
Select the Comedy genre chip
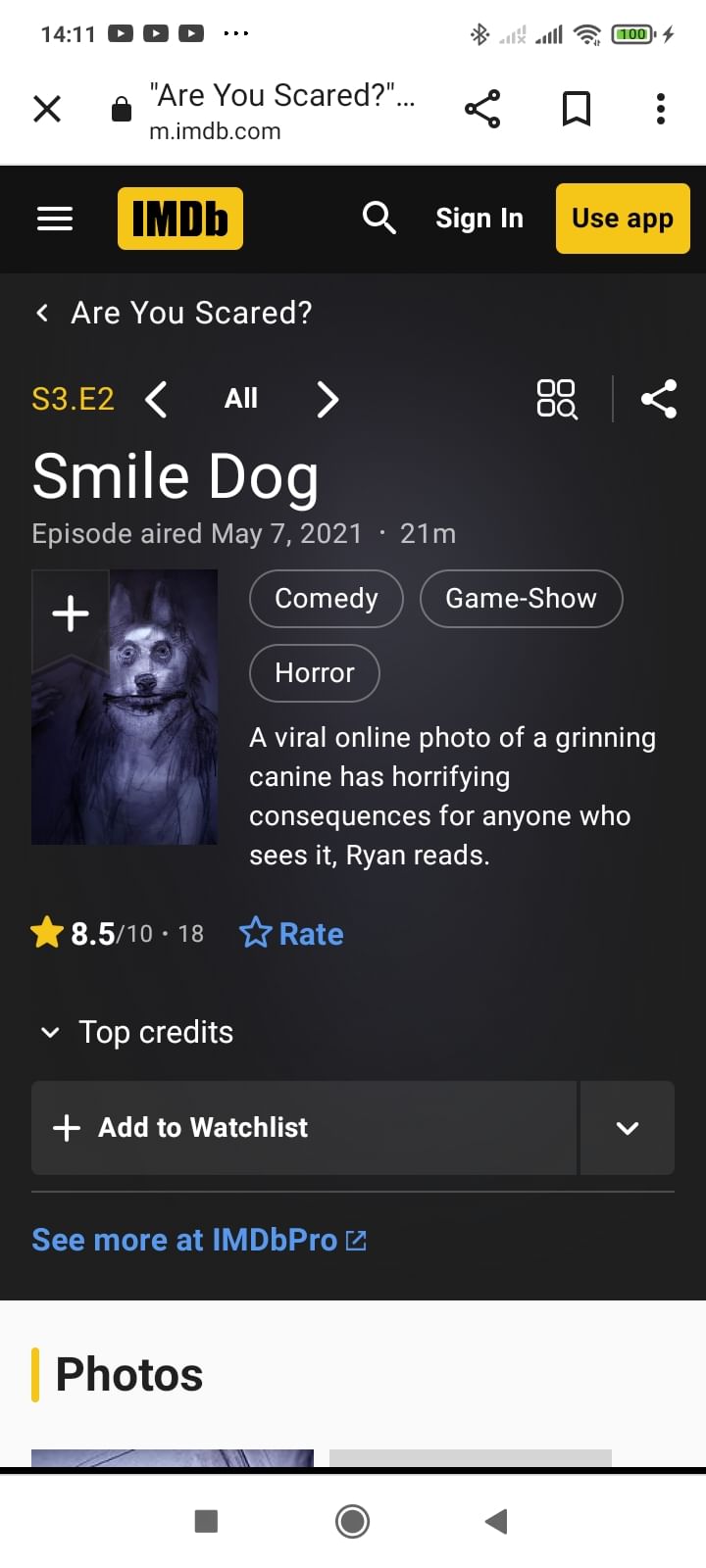pyautogui.click(x=327, y=599)
